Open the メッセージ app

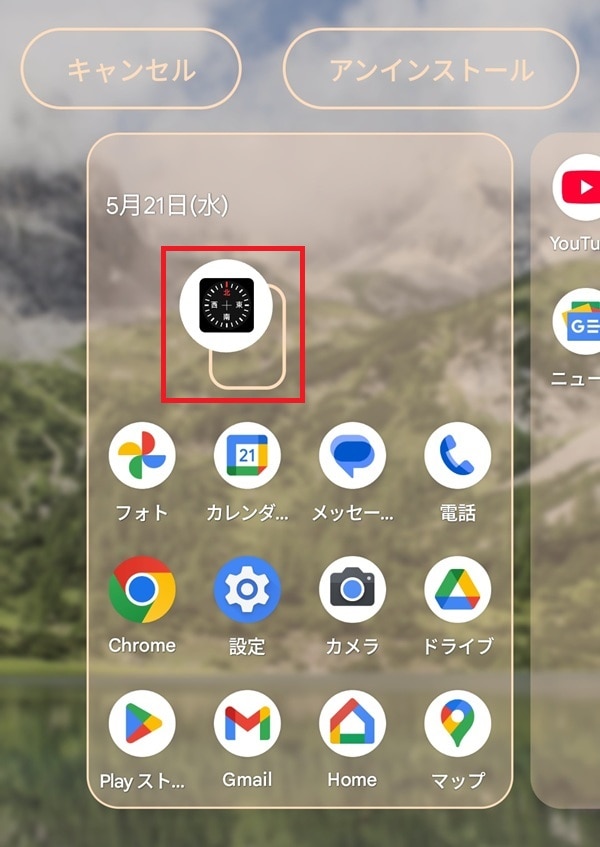(x=352, y=456)
